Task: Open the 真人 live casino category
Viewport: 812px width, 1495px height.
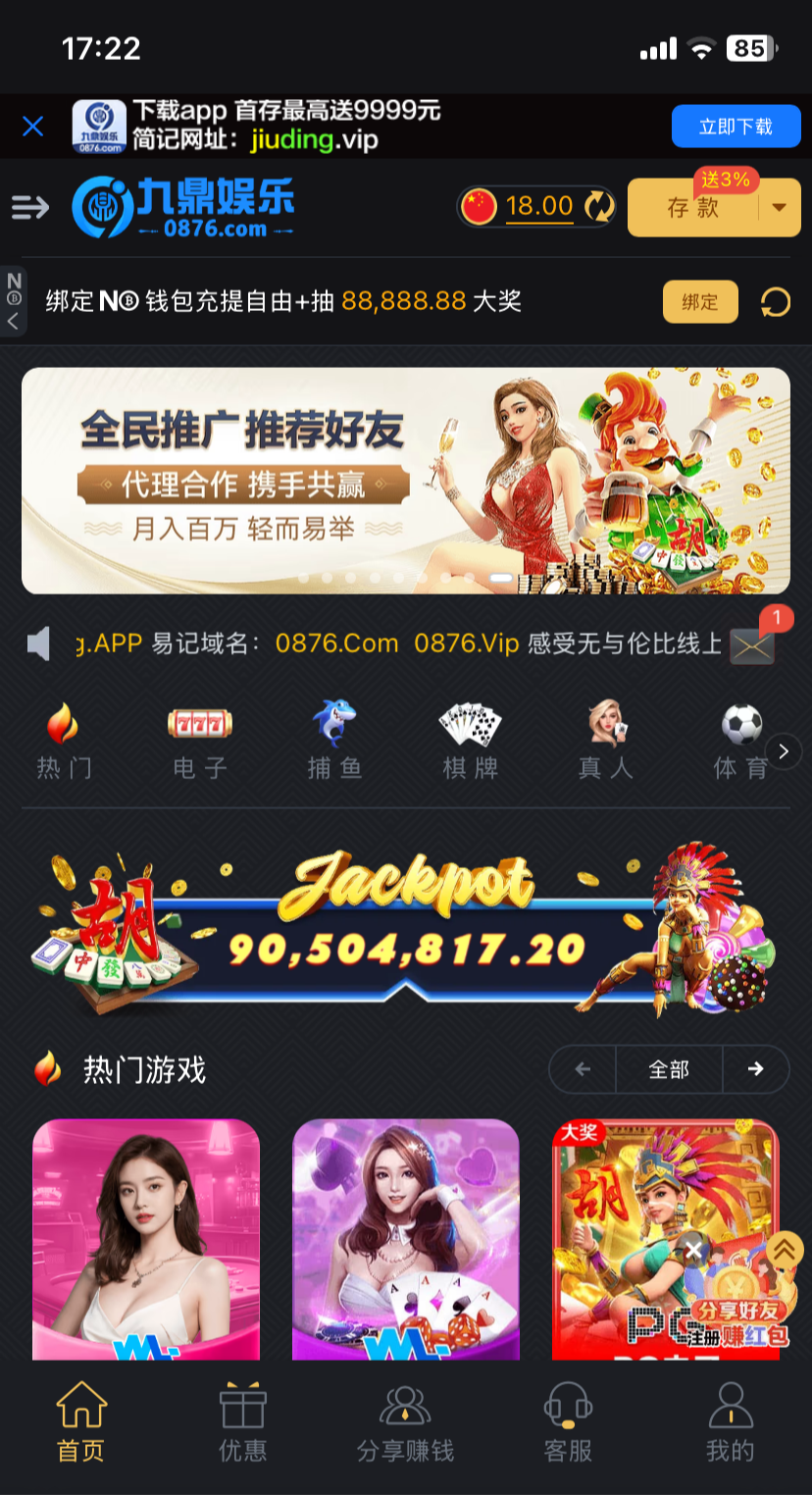Action: coord(606,742)
